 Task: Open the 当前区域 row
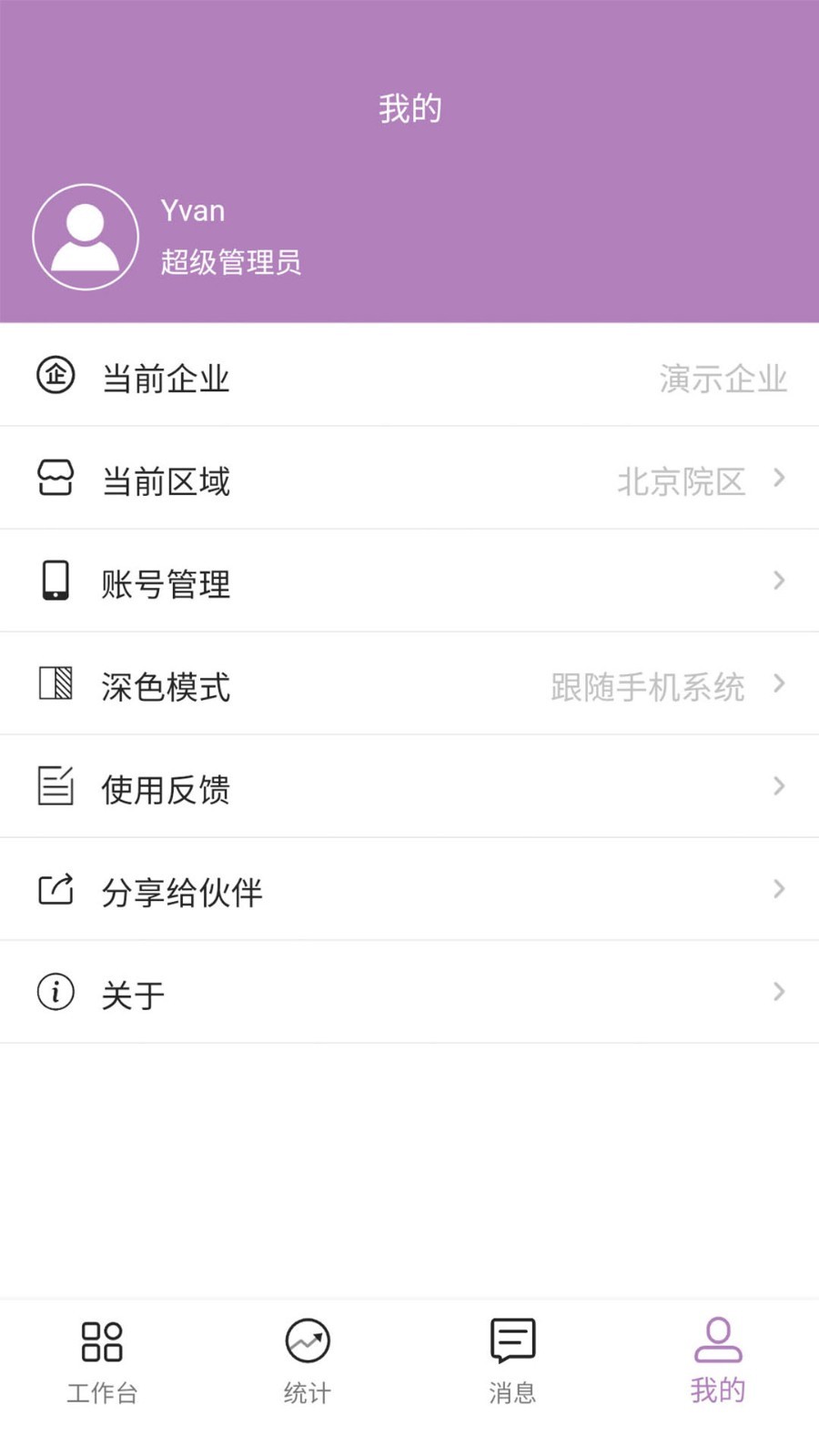point(409,479)
